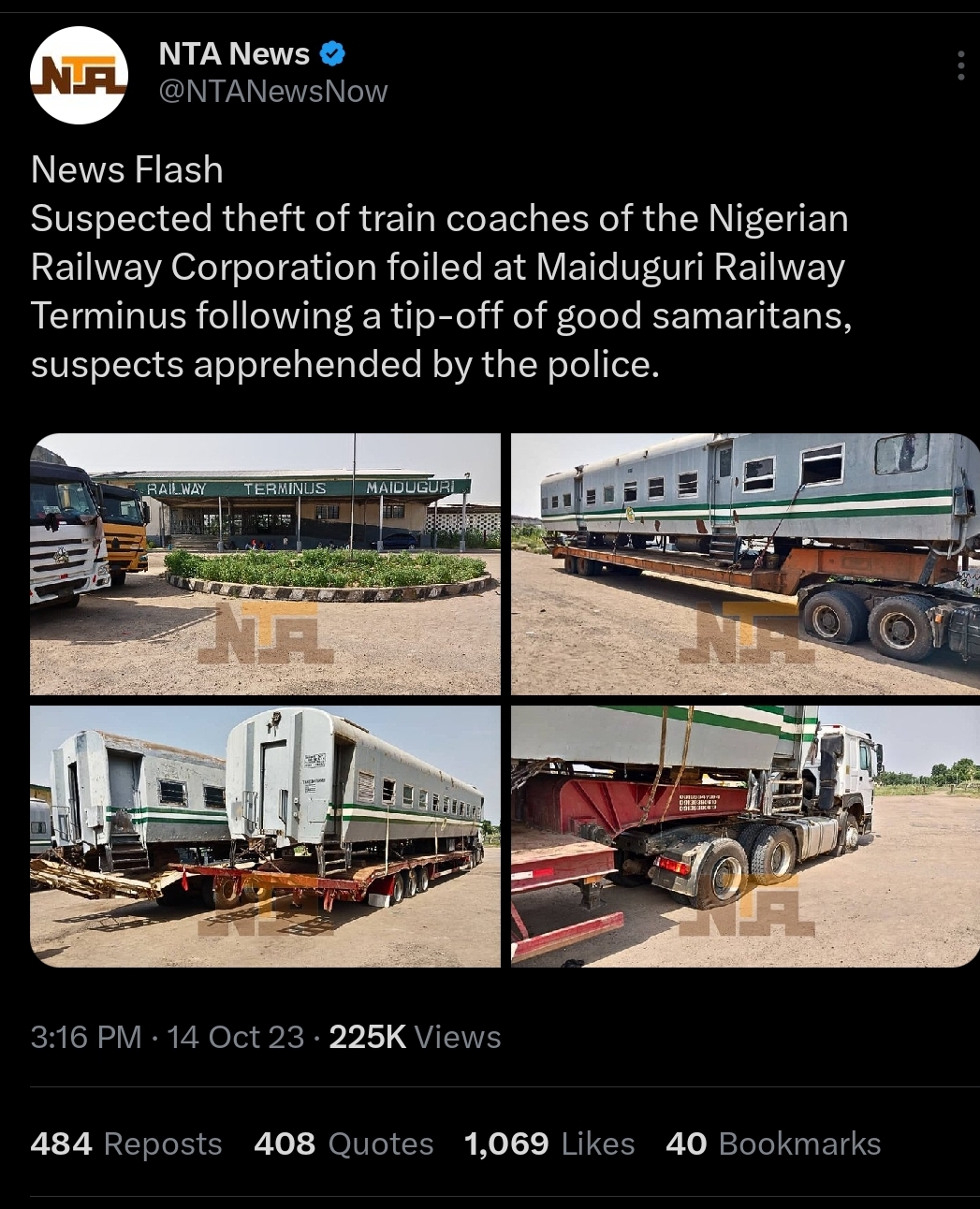View the two coaches photo bottom left
The image size is (980, 1209).
pyautogui.click(x=266, y=836)
